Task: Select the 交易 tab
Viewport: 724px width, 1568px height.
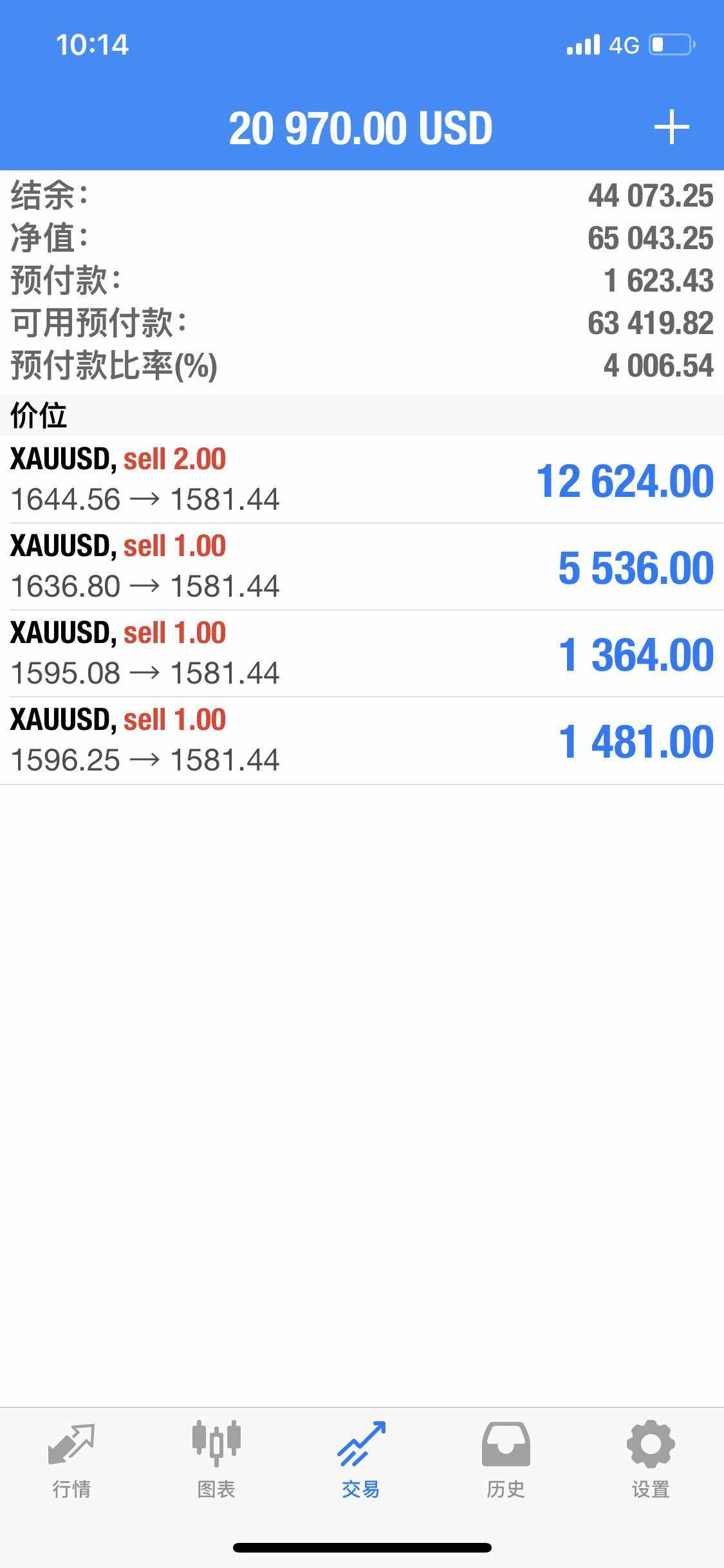Action: pos(361,1460)
